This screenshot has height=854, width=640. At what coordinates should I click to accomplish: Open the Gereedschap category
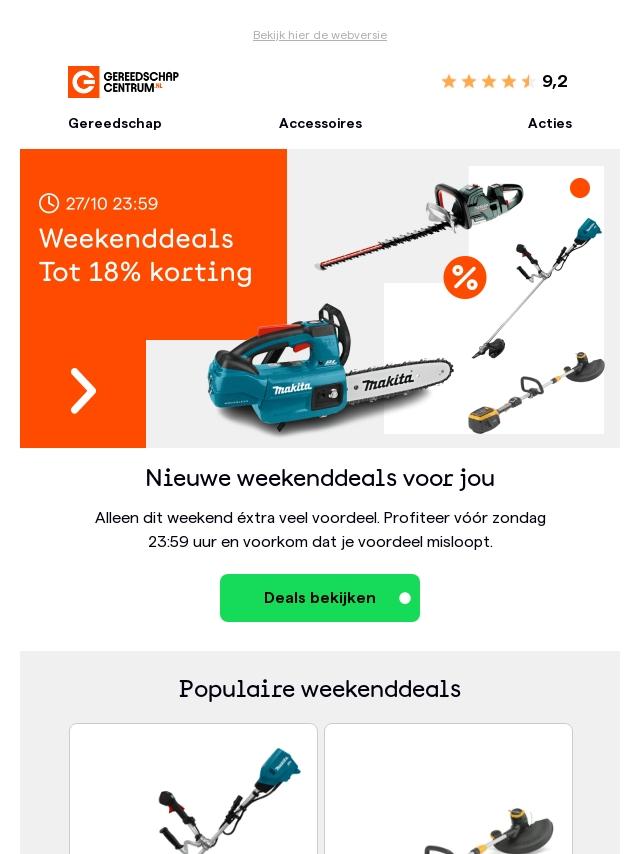115,123
